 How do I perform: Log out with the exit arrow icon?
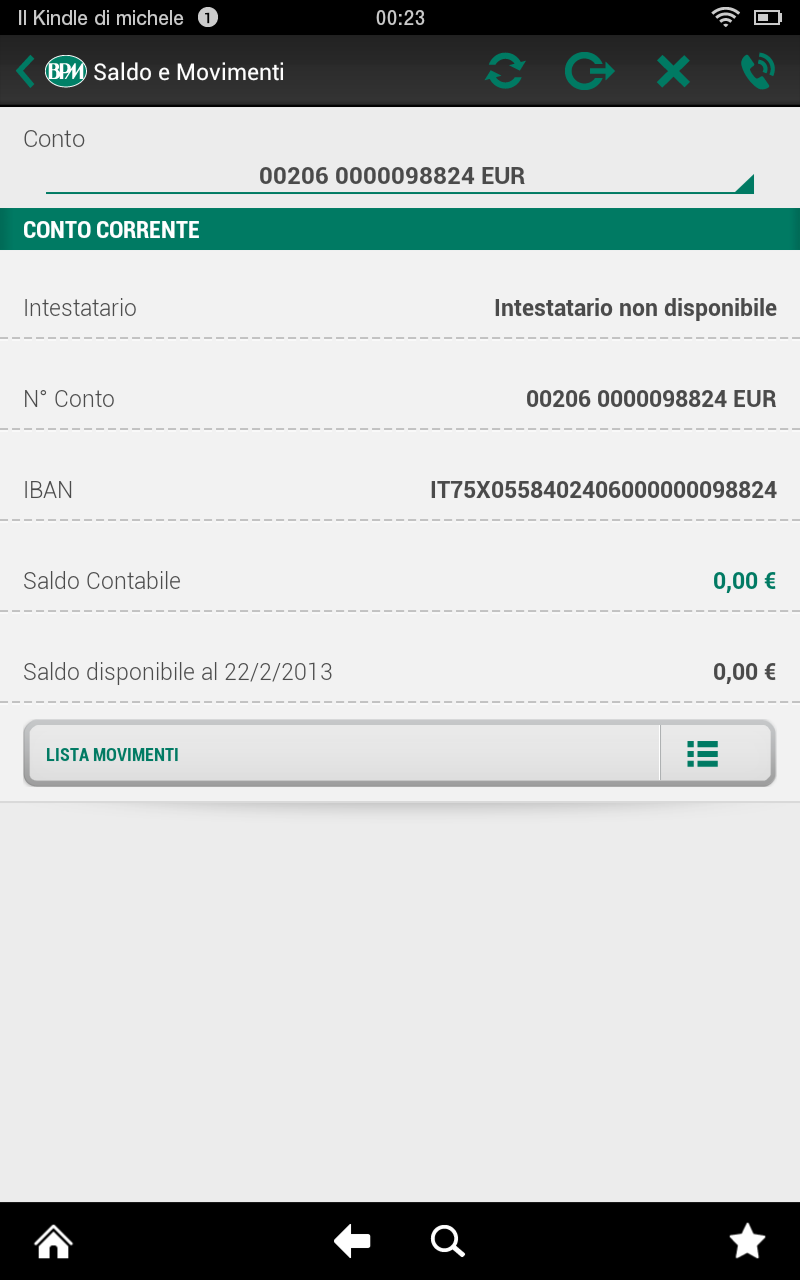point(589,71)
